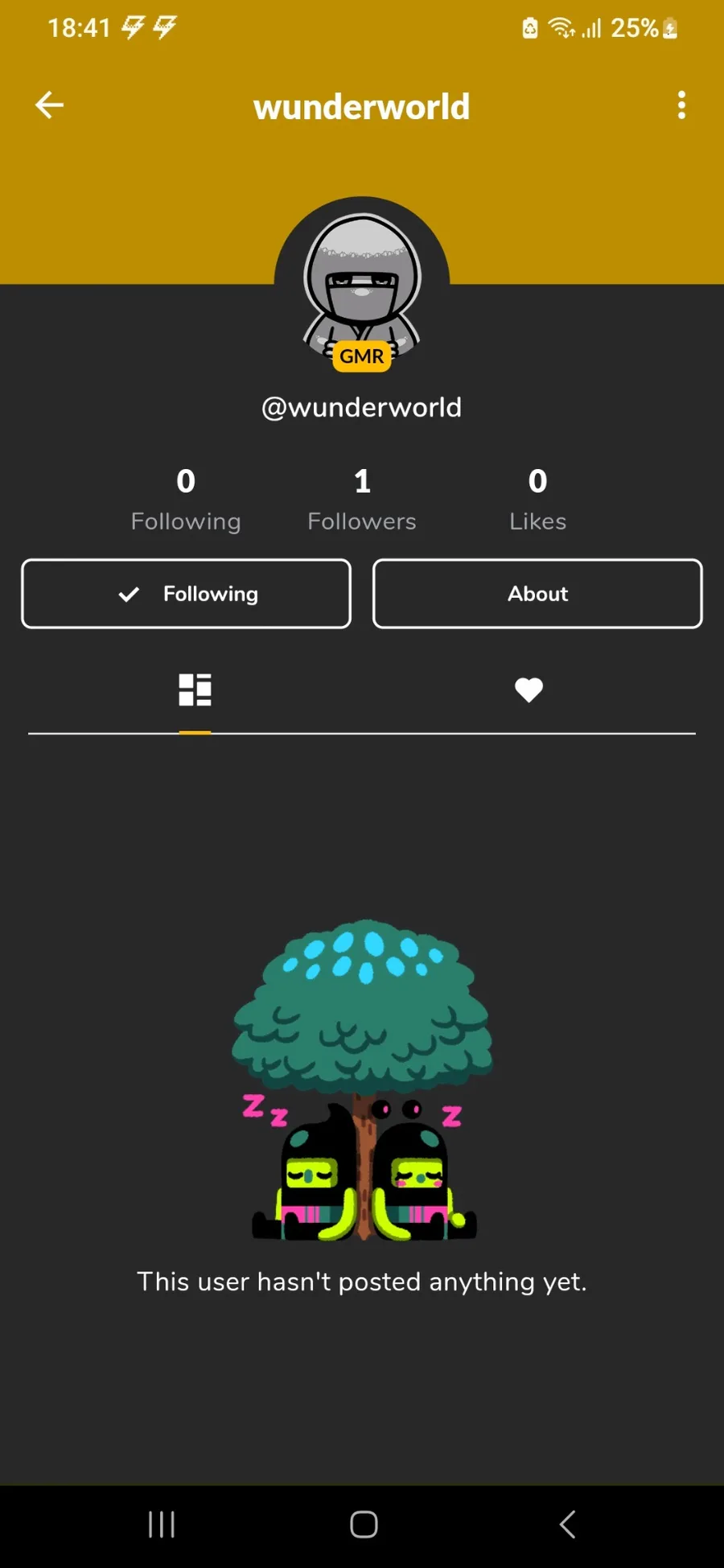Tap the system home button
This screenshot has height=1568, width=724.
pos(364,1524)
